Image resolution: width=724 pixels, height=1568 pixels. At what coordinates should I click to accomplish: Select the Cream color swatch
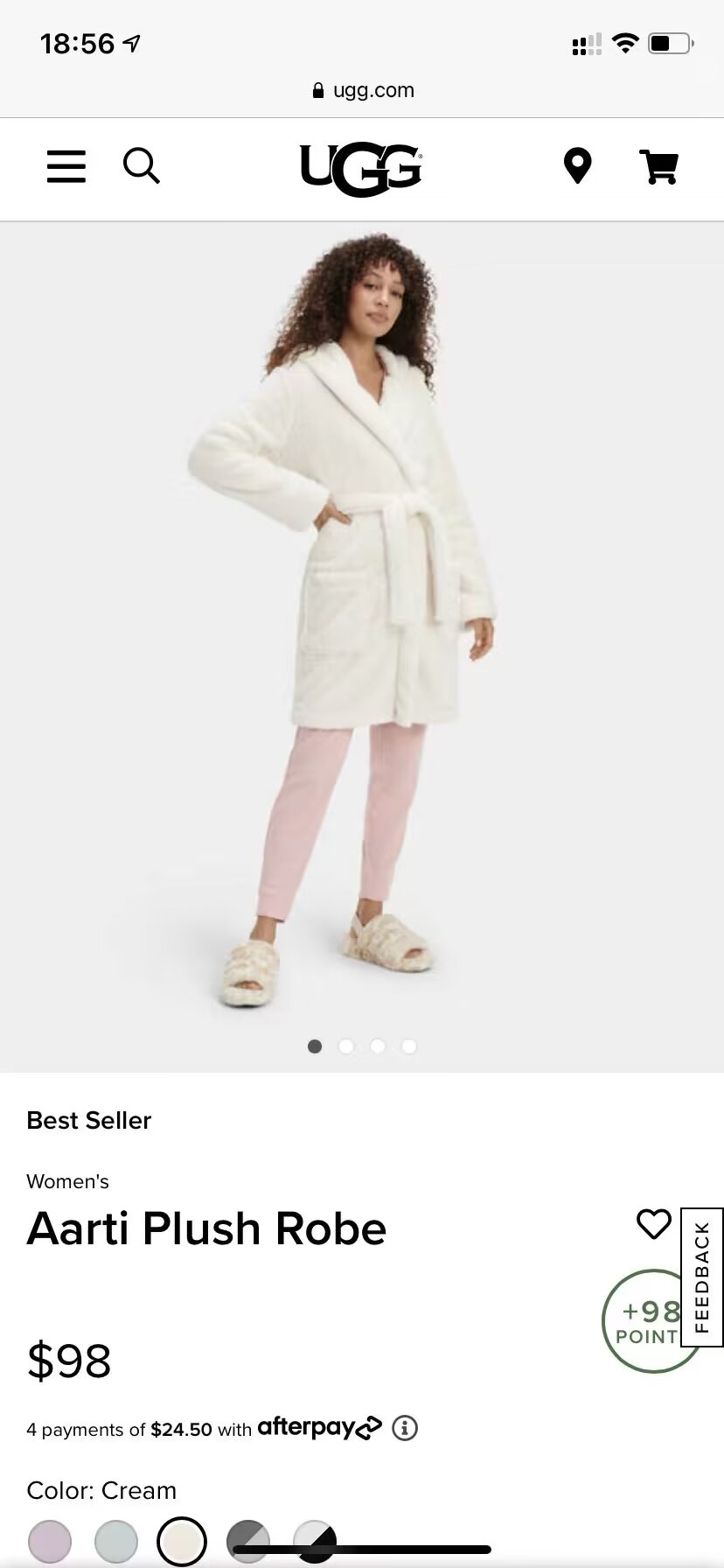click(x=182, y=1541)
